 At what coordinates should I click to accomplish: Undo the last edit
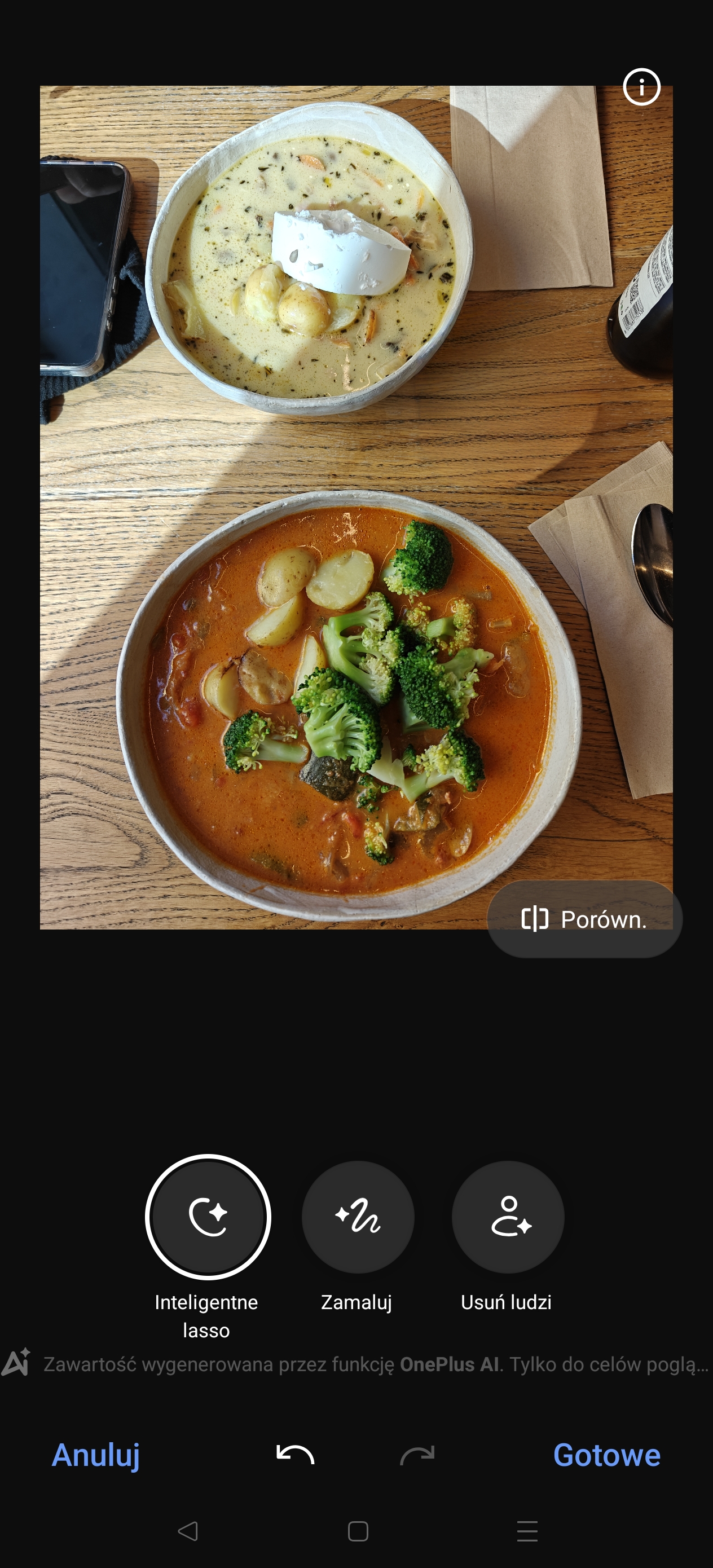point(296,1455)
